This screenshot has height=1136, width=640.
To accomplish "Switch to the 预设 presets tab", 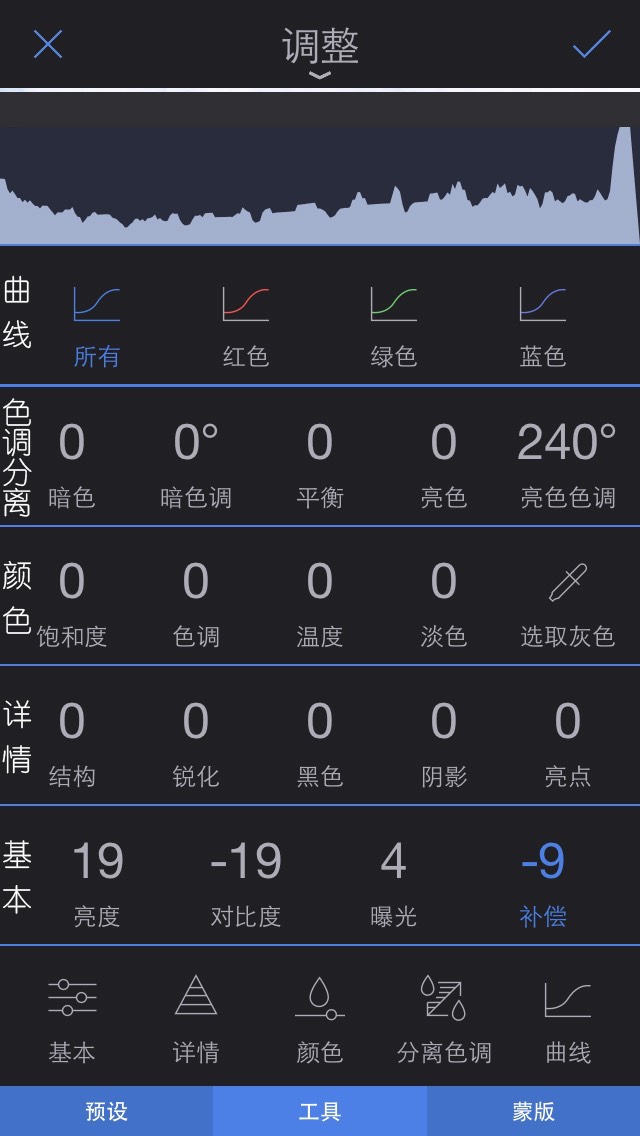I will (x=106, y=1111).
